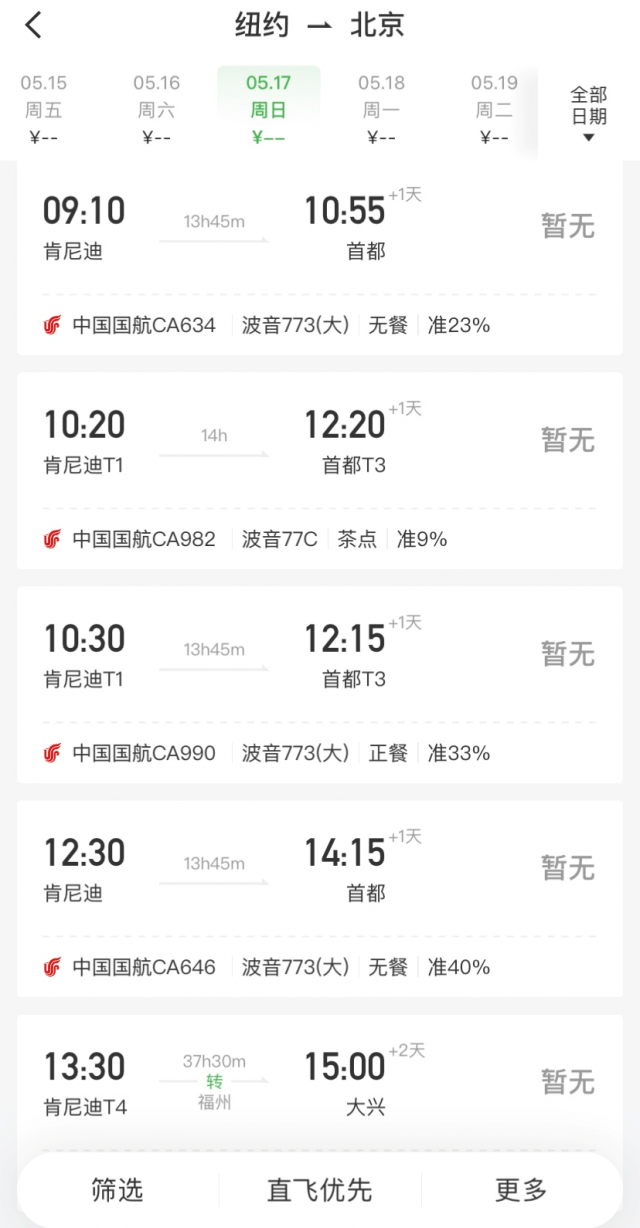
Task: Open the 13:30 flight transferring via 福州
Action: (x=320, y=1082)
